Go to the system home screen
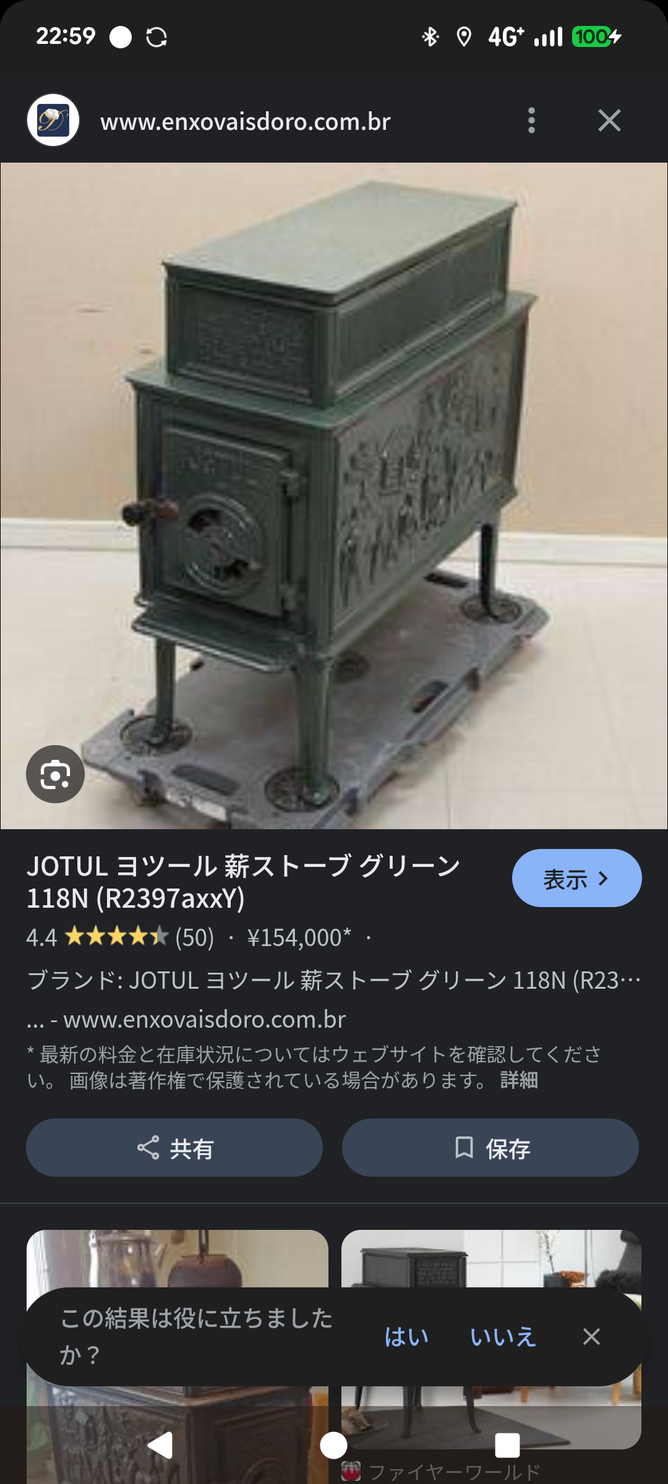The image size is (668, 1484). click(x=333, y=1445)
